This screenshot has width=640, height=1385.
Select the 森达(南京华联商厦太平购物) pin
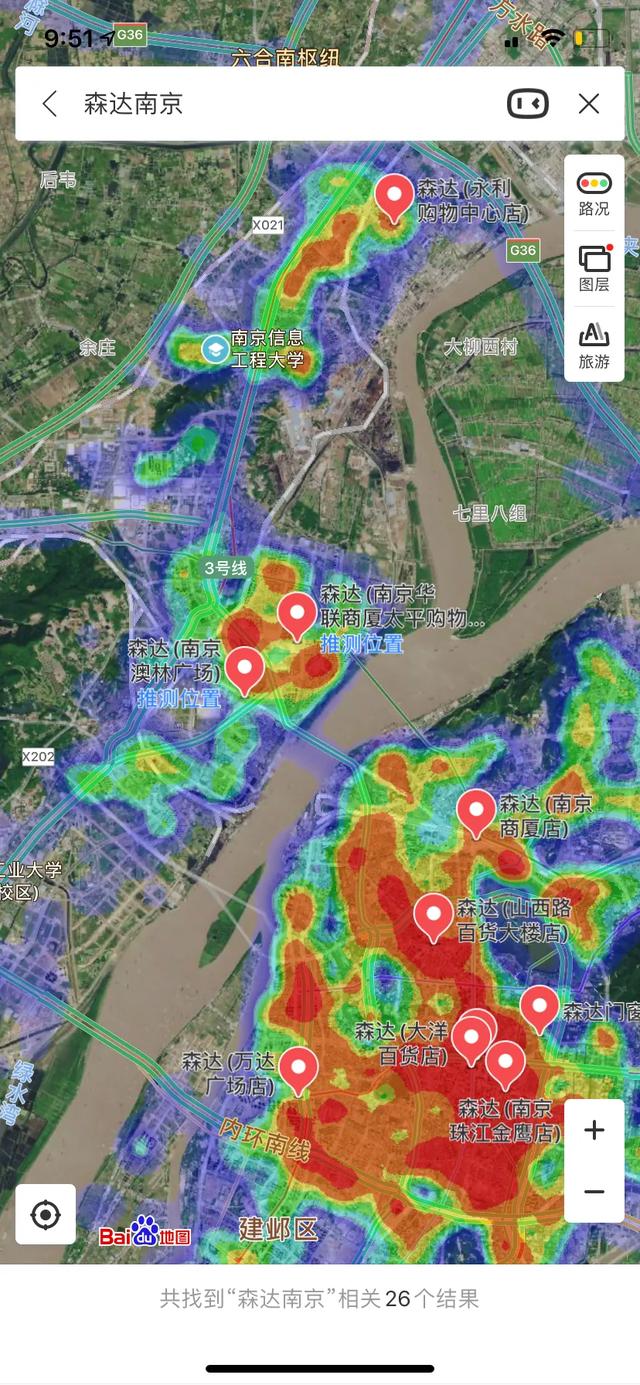[x=297, y=613]
